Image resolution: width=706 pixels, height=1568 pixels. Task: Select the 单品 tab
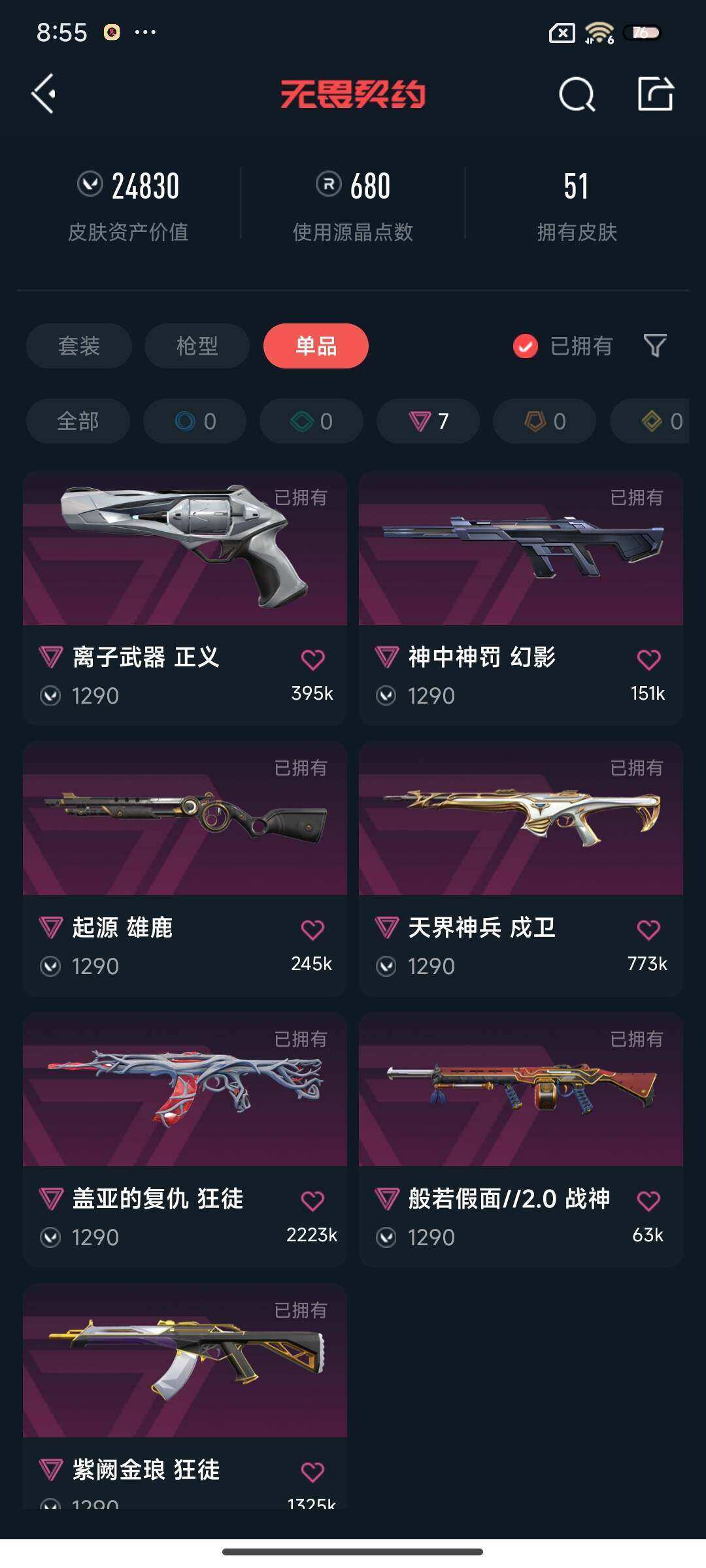point(316,346)
